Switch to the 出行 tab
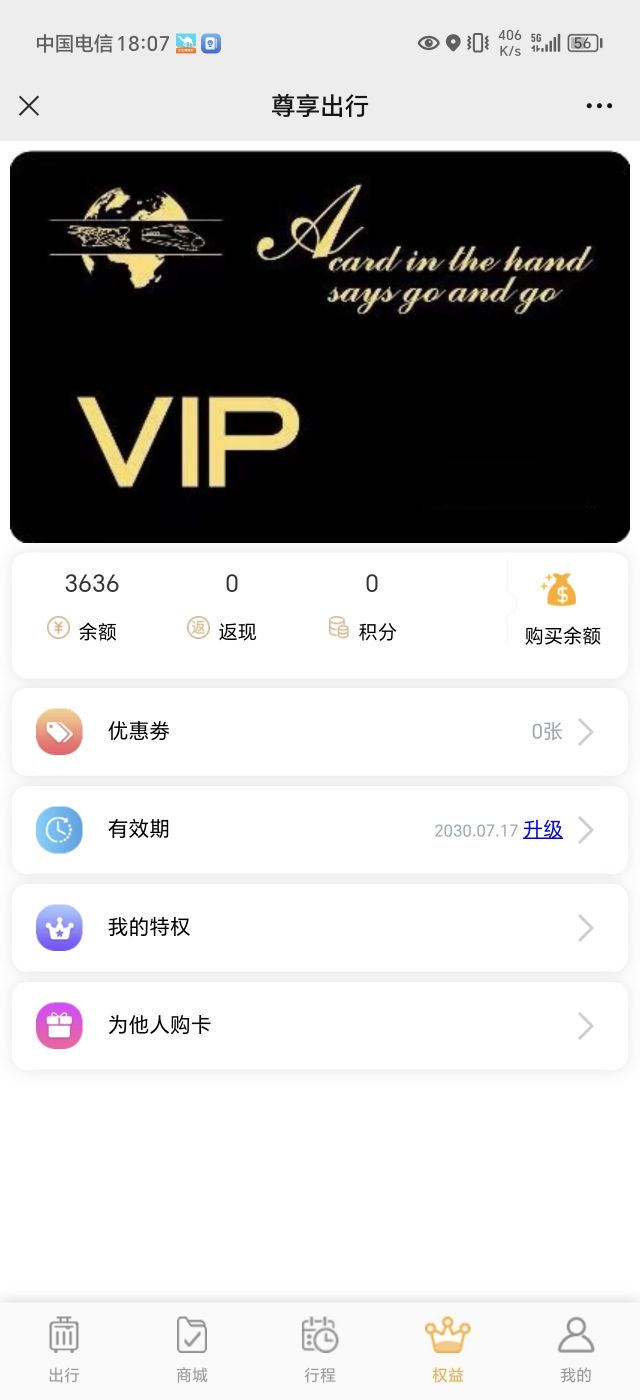 pos(64,1348)
